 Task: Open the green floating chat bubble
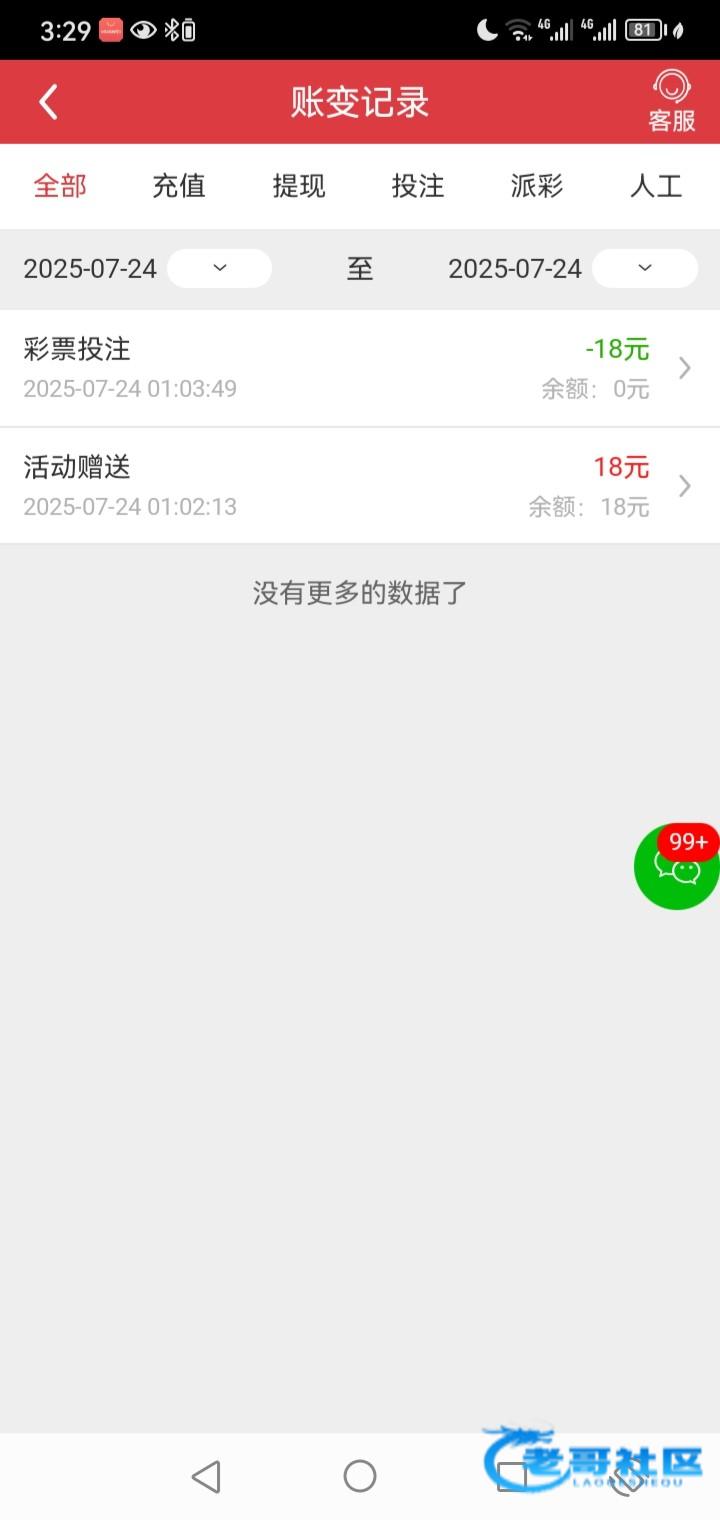678,866
